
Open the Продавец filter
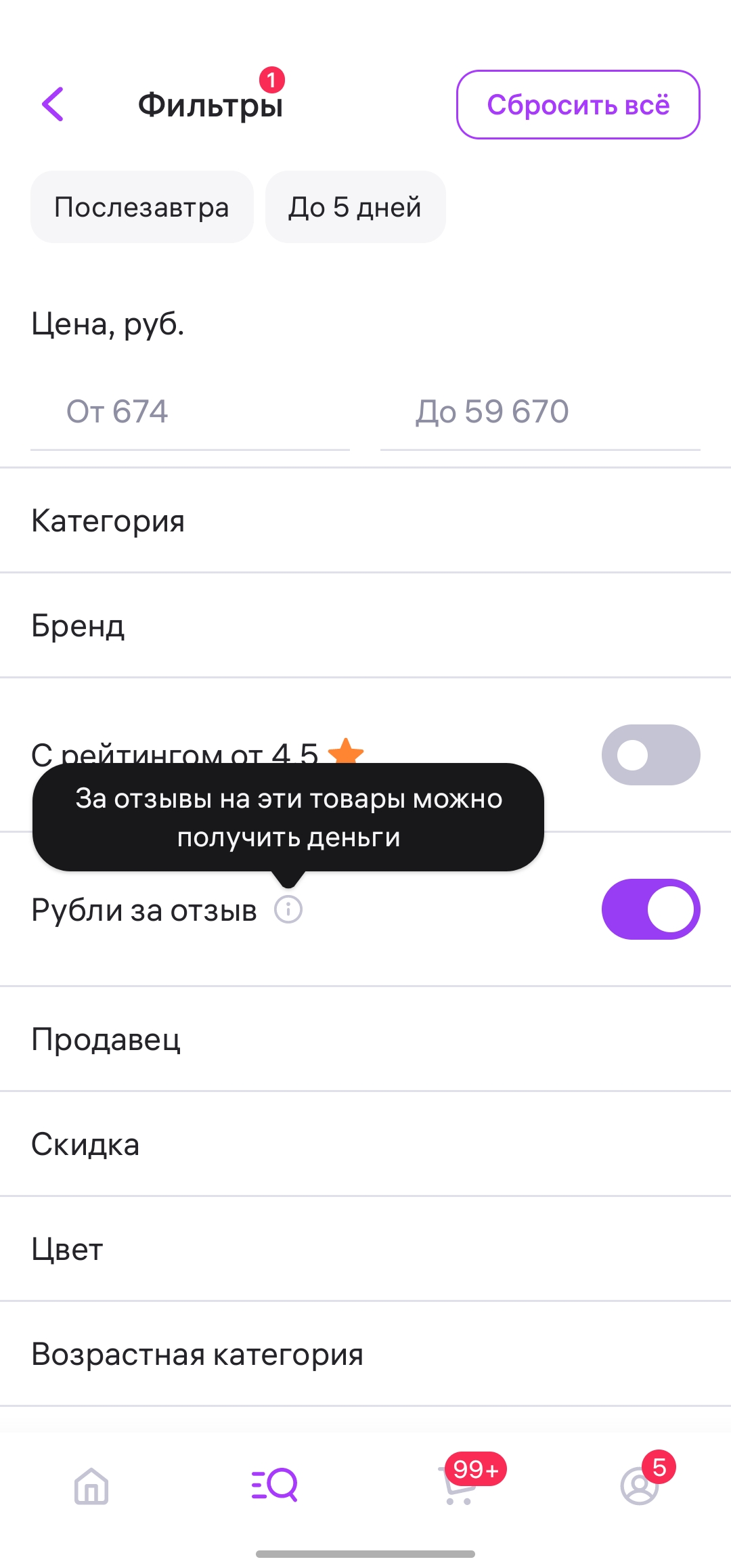pyautogui.click(x=365, y=1039)
